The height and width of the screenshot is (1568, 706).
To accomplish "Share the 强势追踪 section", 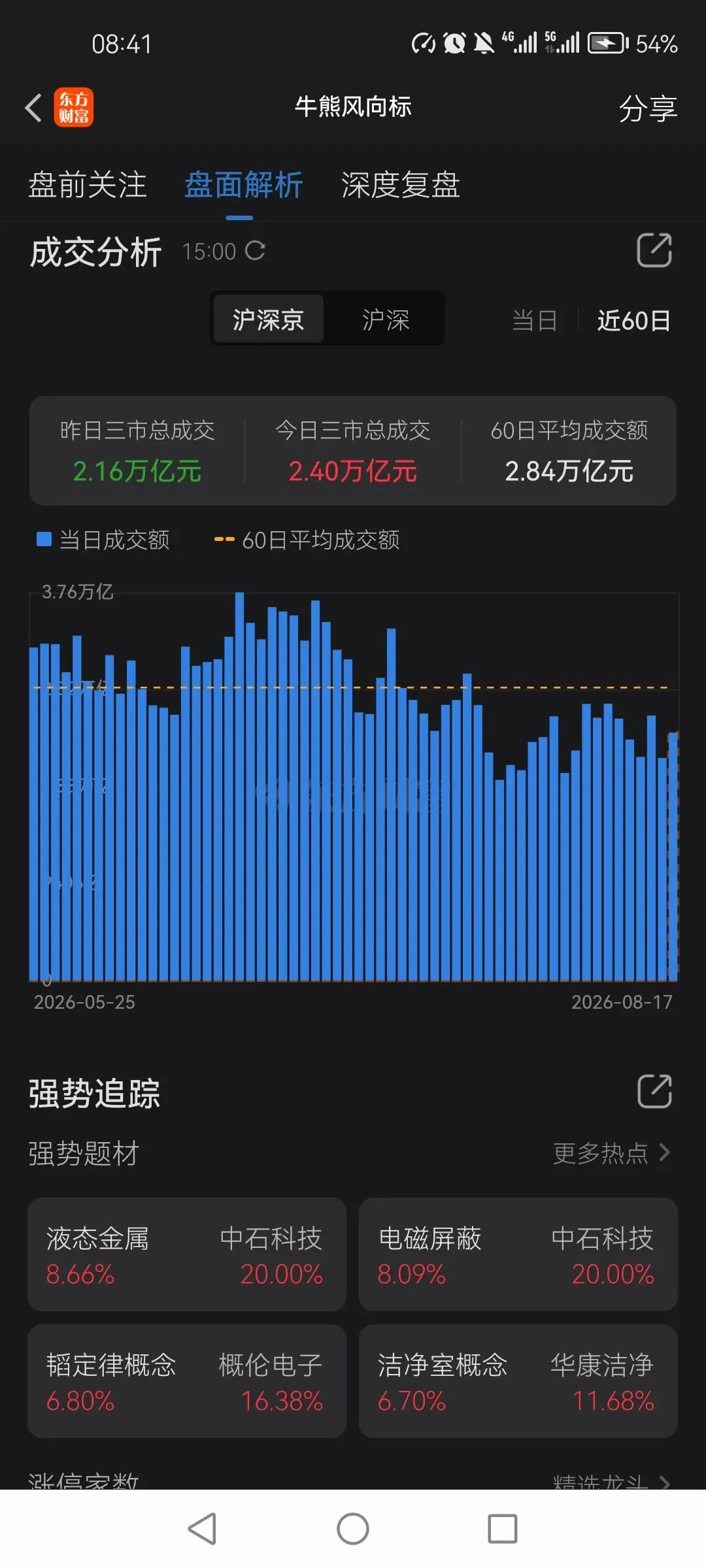I will click(654, 1092).
